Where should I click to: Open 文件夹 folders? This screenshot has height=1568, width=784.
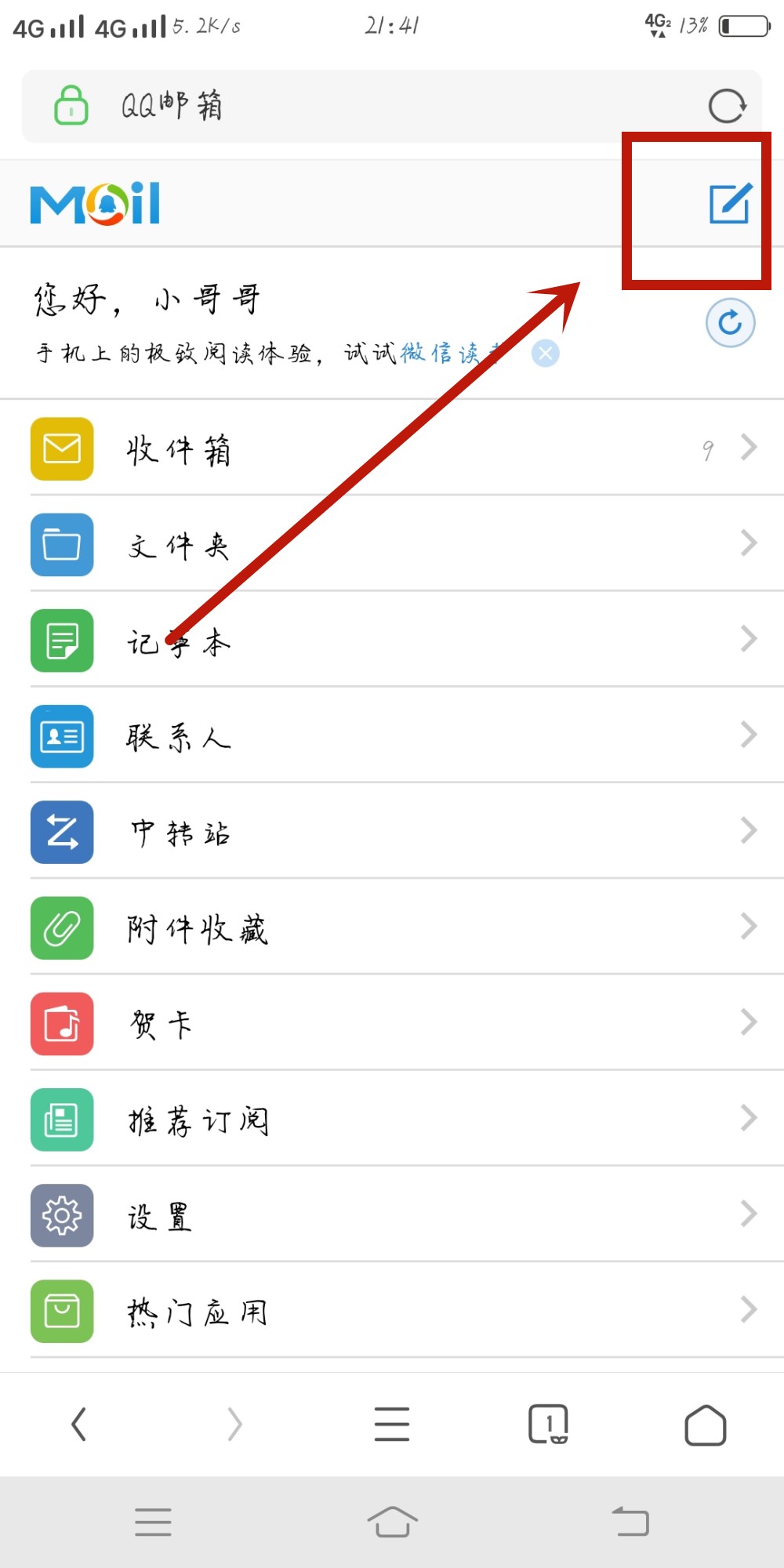[392, 545]
